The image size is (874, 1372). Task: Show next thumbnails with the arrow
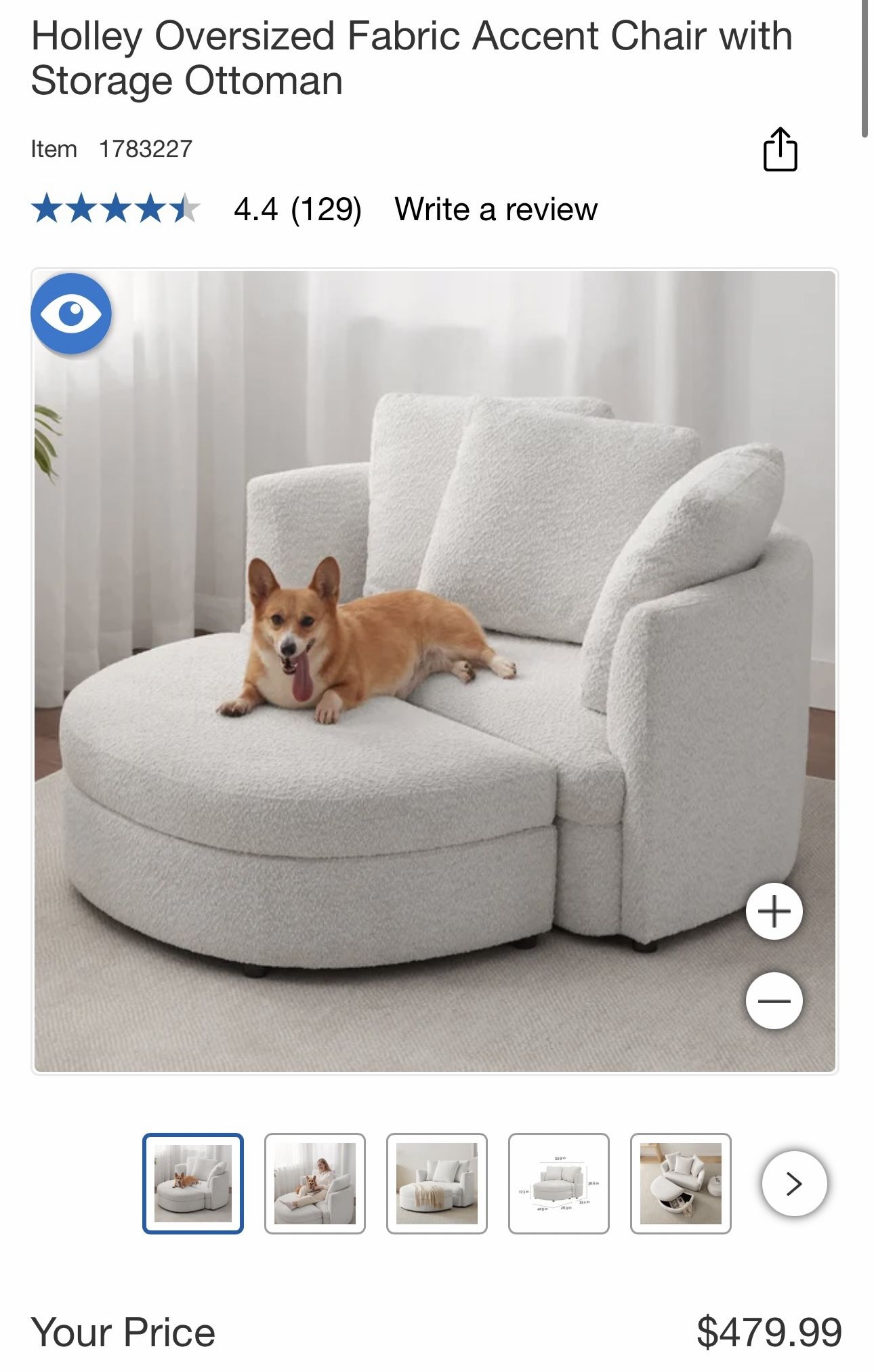pos(794,1183)
